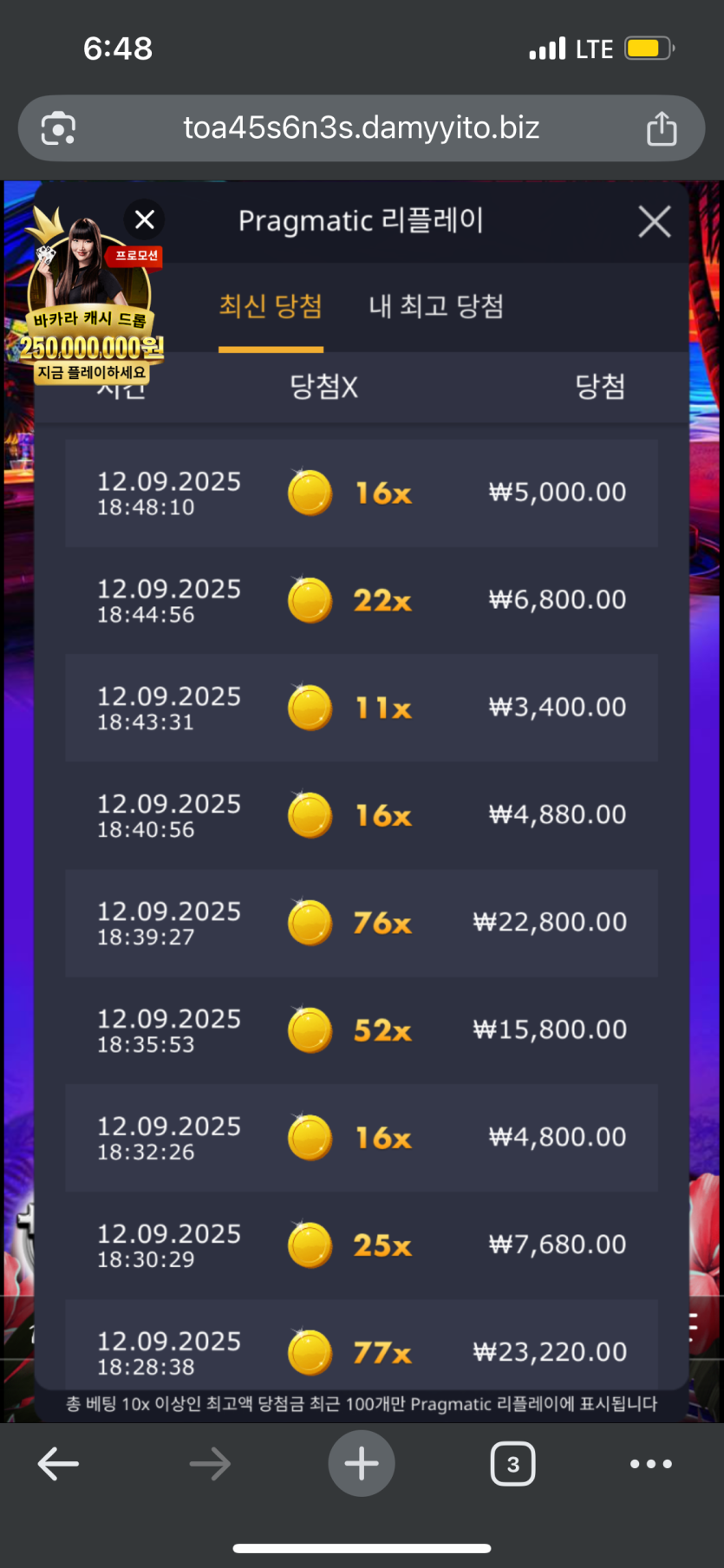
Task: Open the 바카라 캐시 드롭 promotion
Action: (x=91, y=321)
